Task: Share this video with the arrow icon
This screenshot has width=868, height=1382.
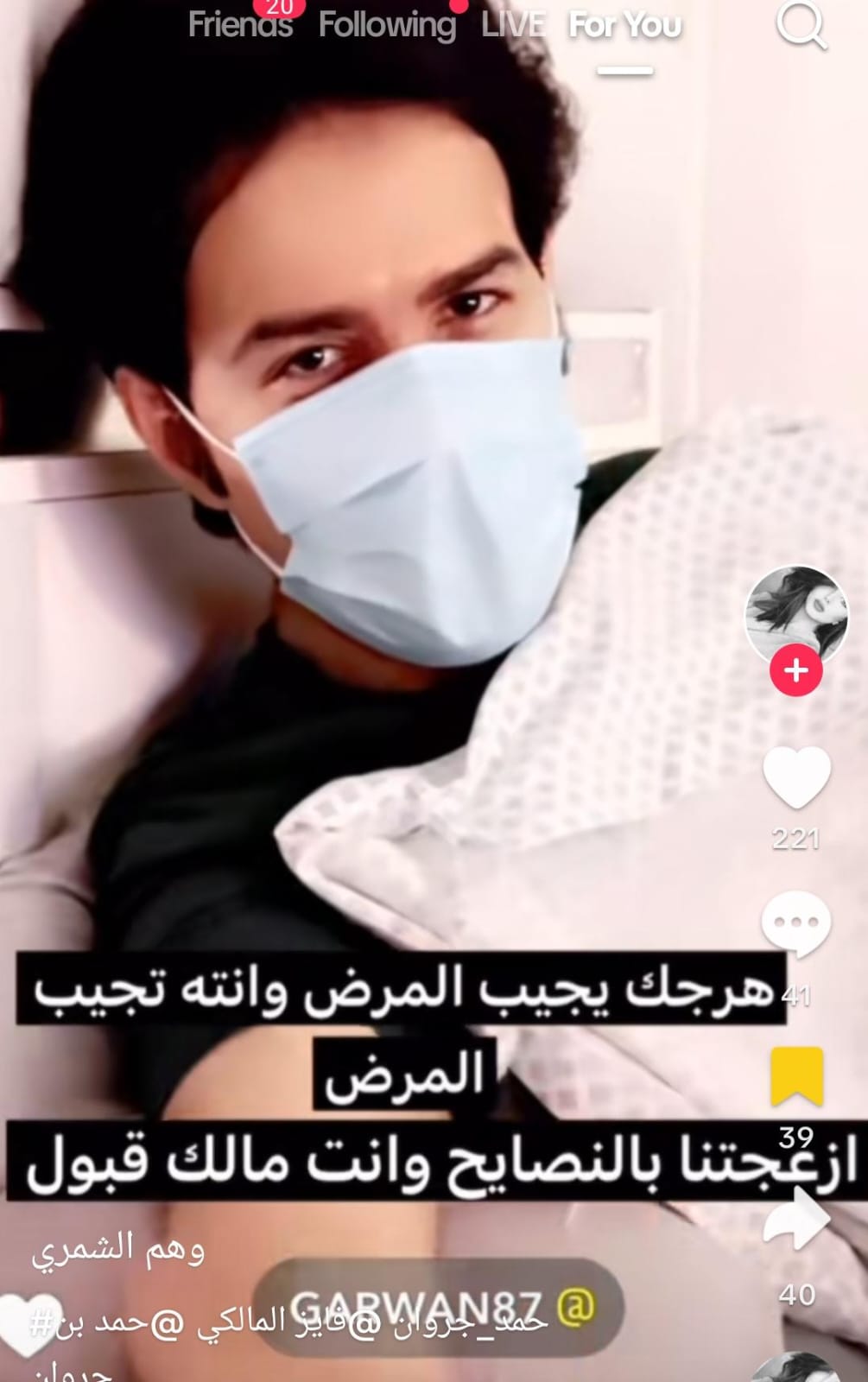Action: pos(796,1220)
